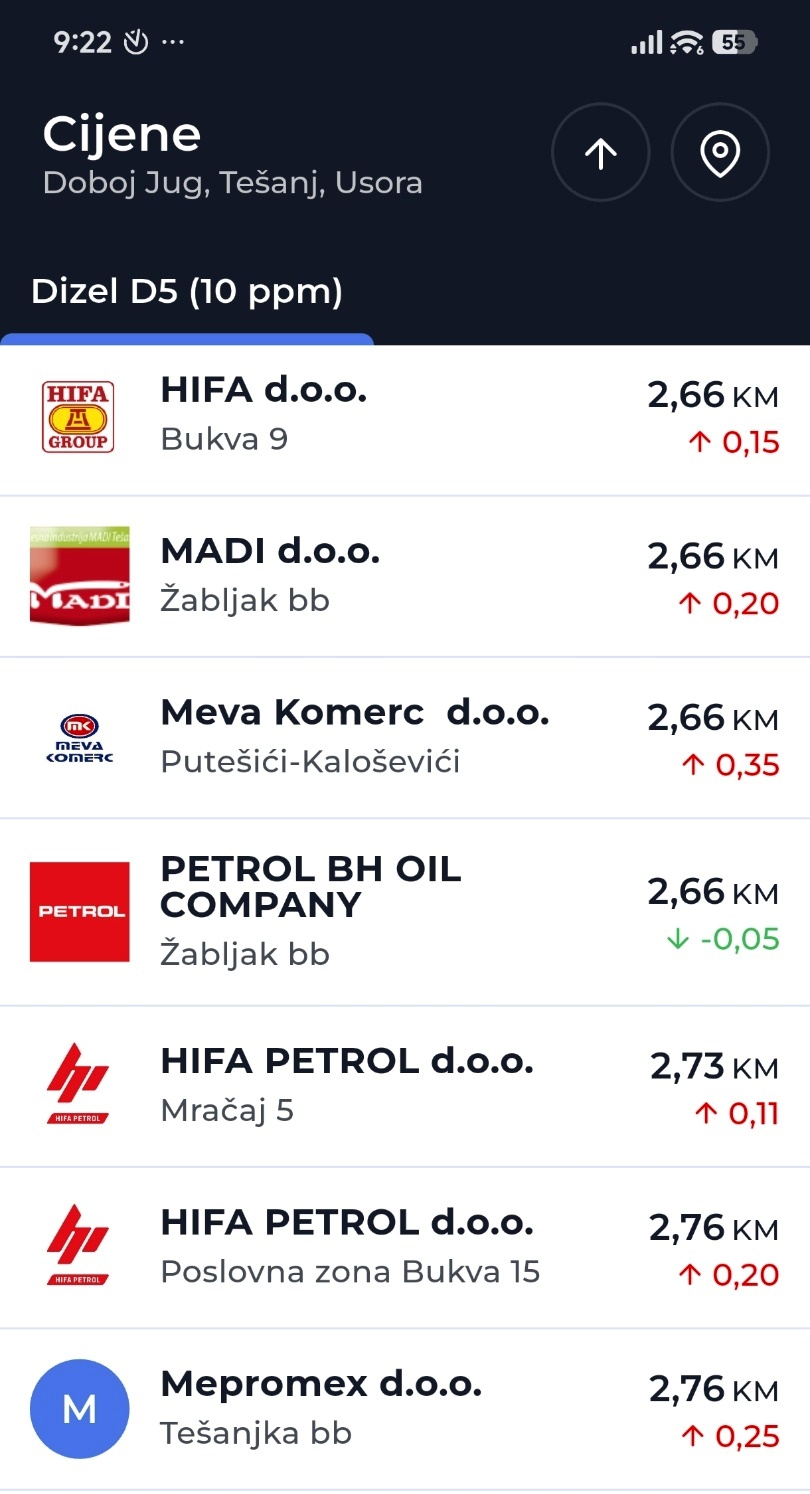Tap the blue M avatar for Mepromex
Viewport: 810px width, 1494px height.
80,1407
